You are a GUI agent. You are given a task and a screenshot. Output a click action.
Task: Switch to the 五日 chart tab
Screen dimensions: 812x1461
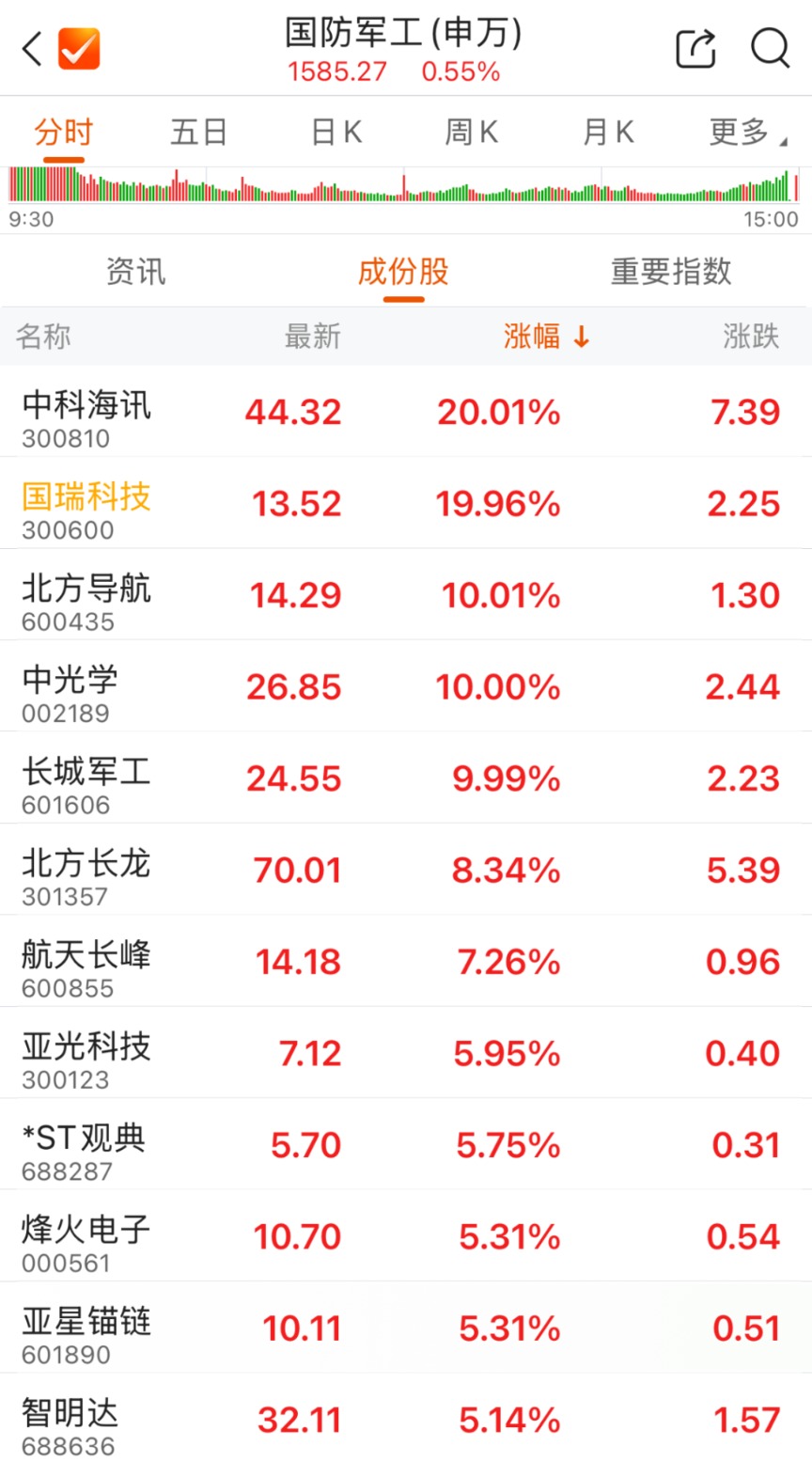point(199,133)
